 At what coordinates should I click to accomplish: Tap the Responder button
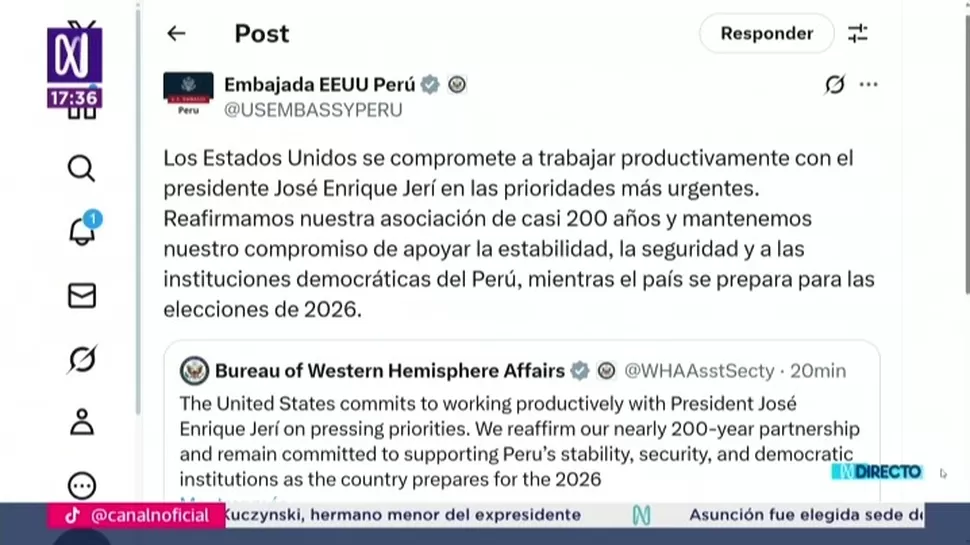point(766,33)
